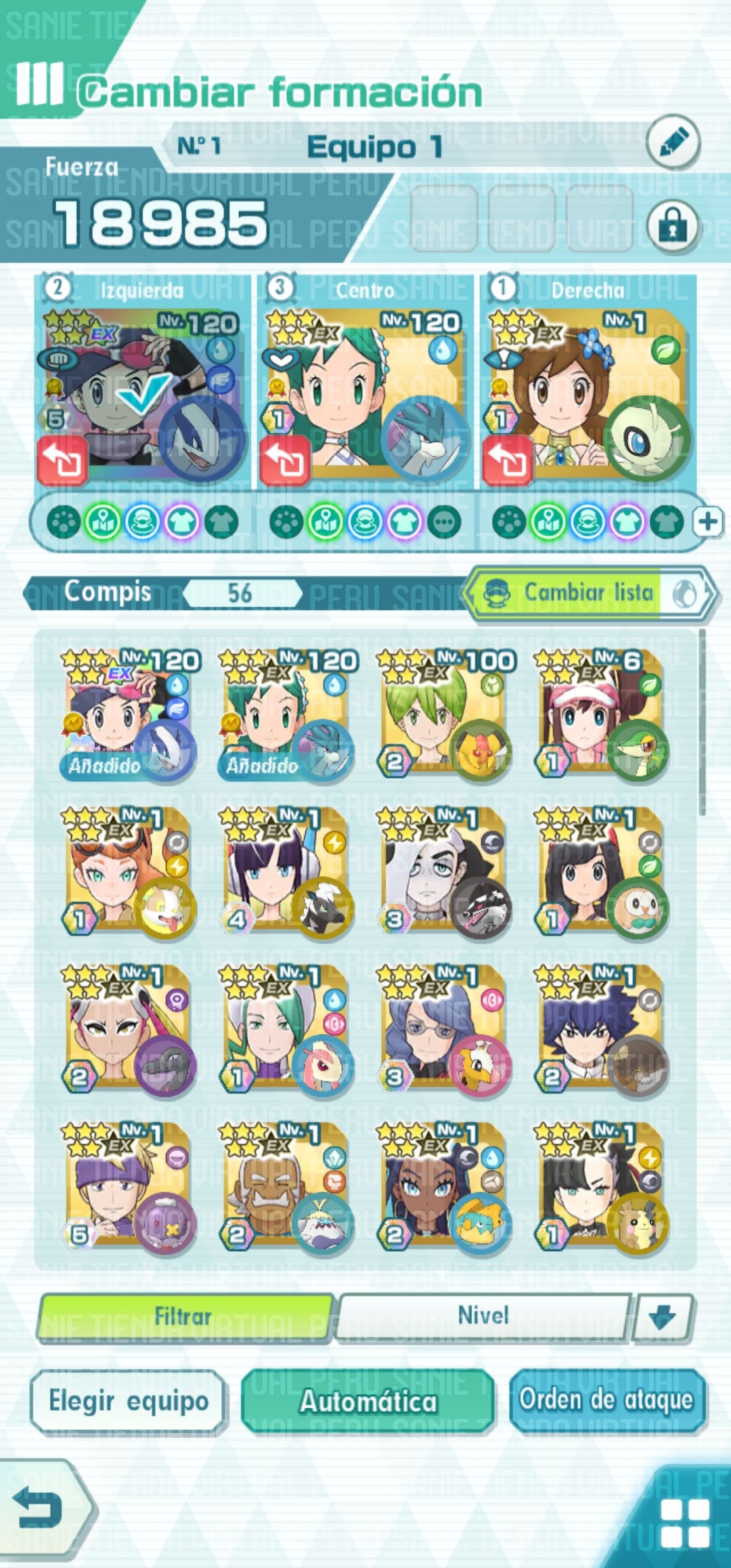
Task: Tap Automática team formation
Action: tap(368, 1400)
